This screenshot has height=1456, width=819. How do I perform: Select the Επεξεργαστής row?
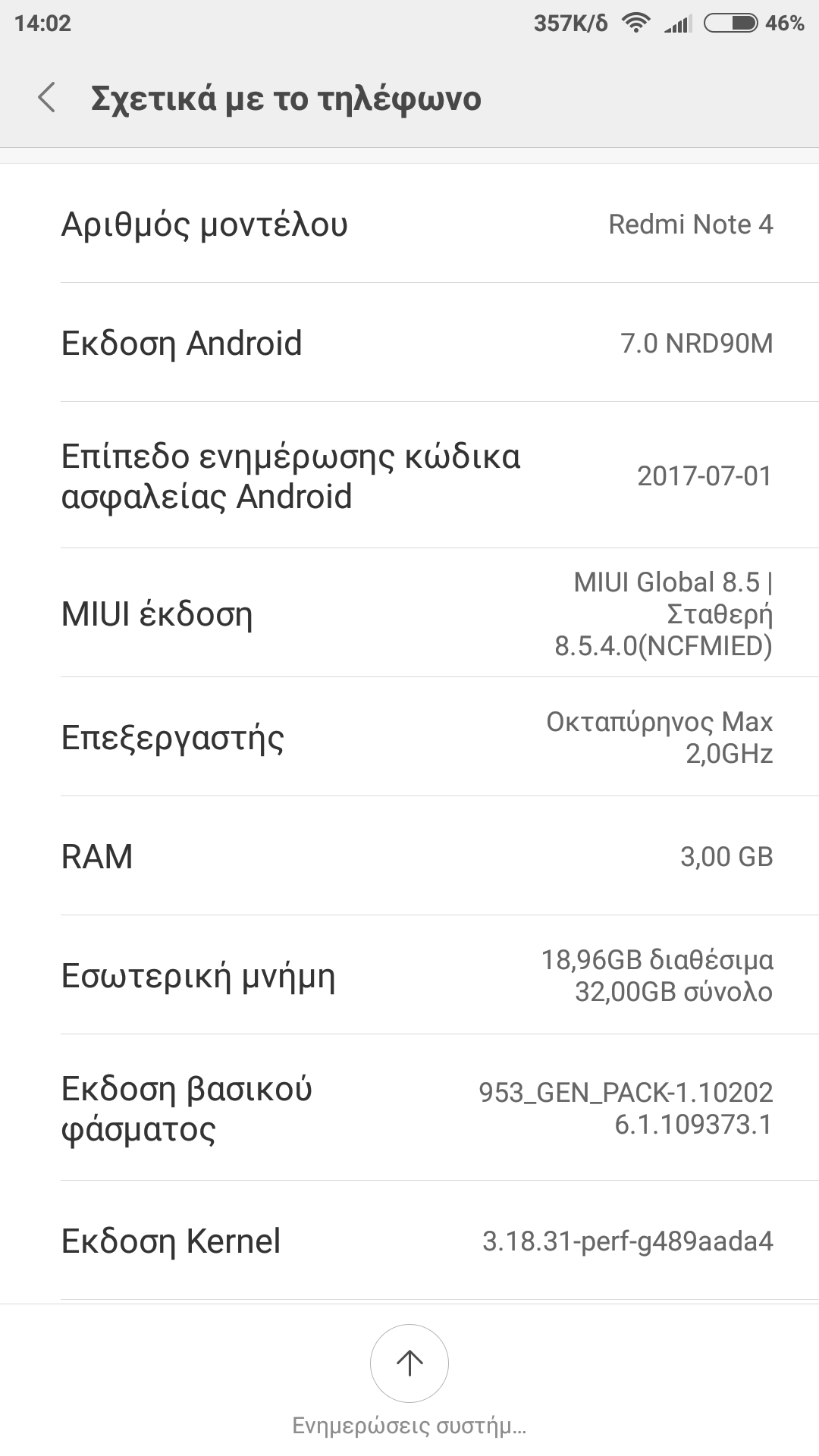click(x=409, y=737)
